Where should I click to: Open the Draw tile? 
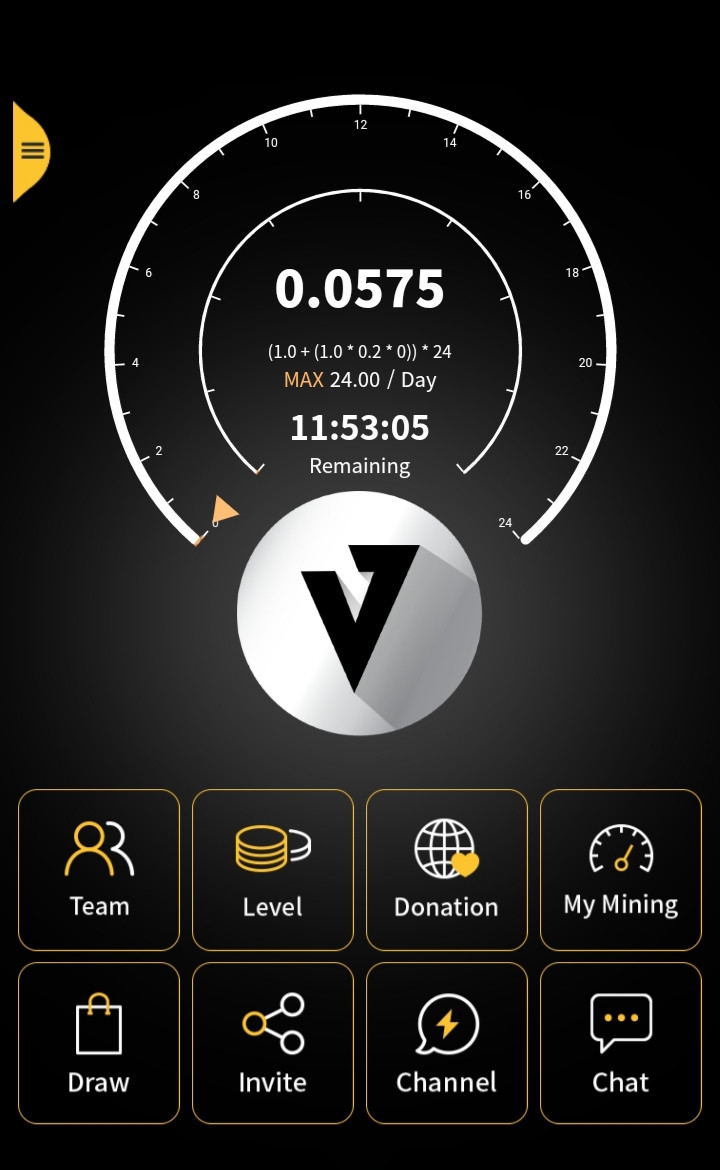pos(99,1042)
